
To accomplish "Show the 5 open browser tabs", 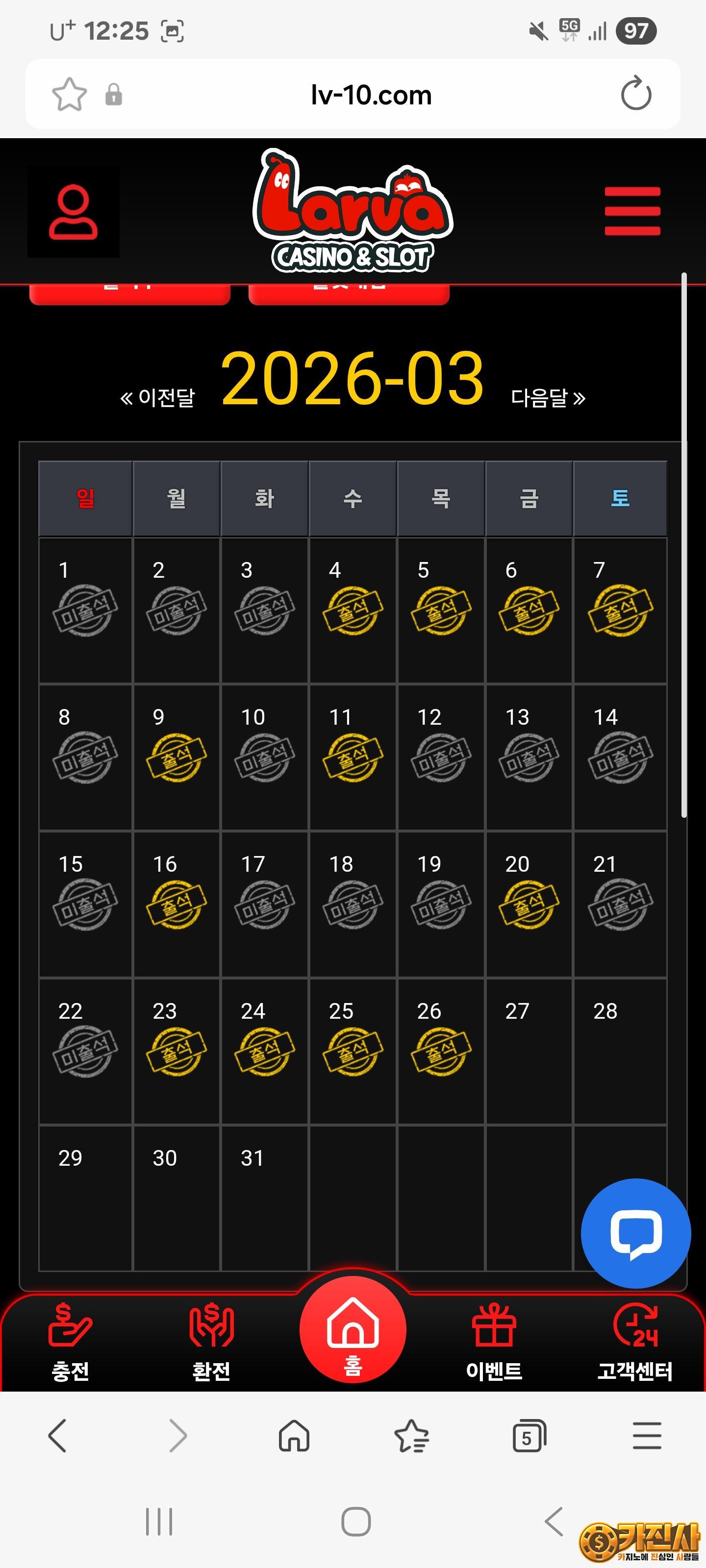I will pyautogui.click(x=529, y=1436).
